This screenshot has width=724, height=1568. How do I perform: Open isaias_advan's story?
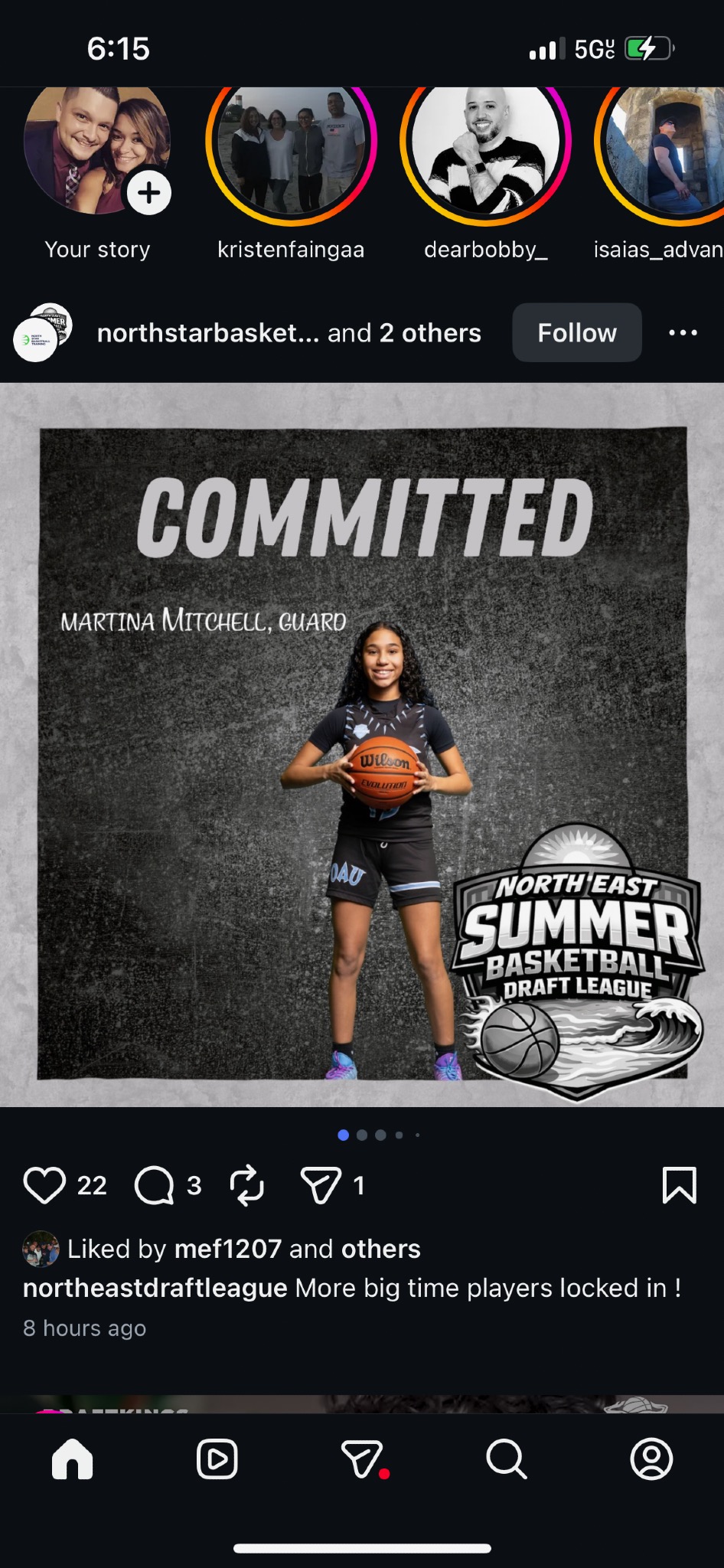pyautogui.click(x=659, y=145)
